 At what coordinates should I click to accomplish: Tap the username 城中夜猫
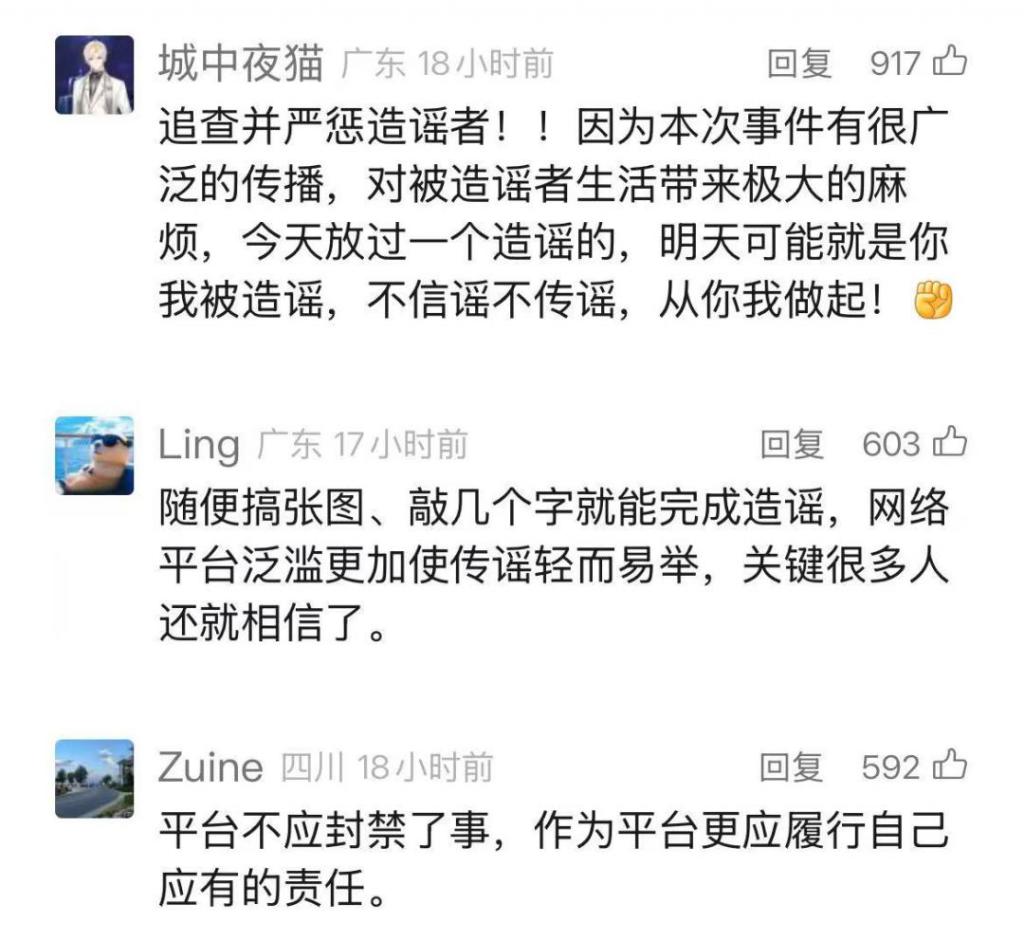pyautogui.click(x=241, y=65)
